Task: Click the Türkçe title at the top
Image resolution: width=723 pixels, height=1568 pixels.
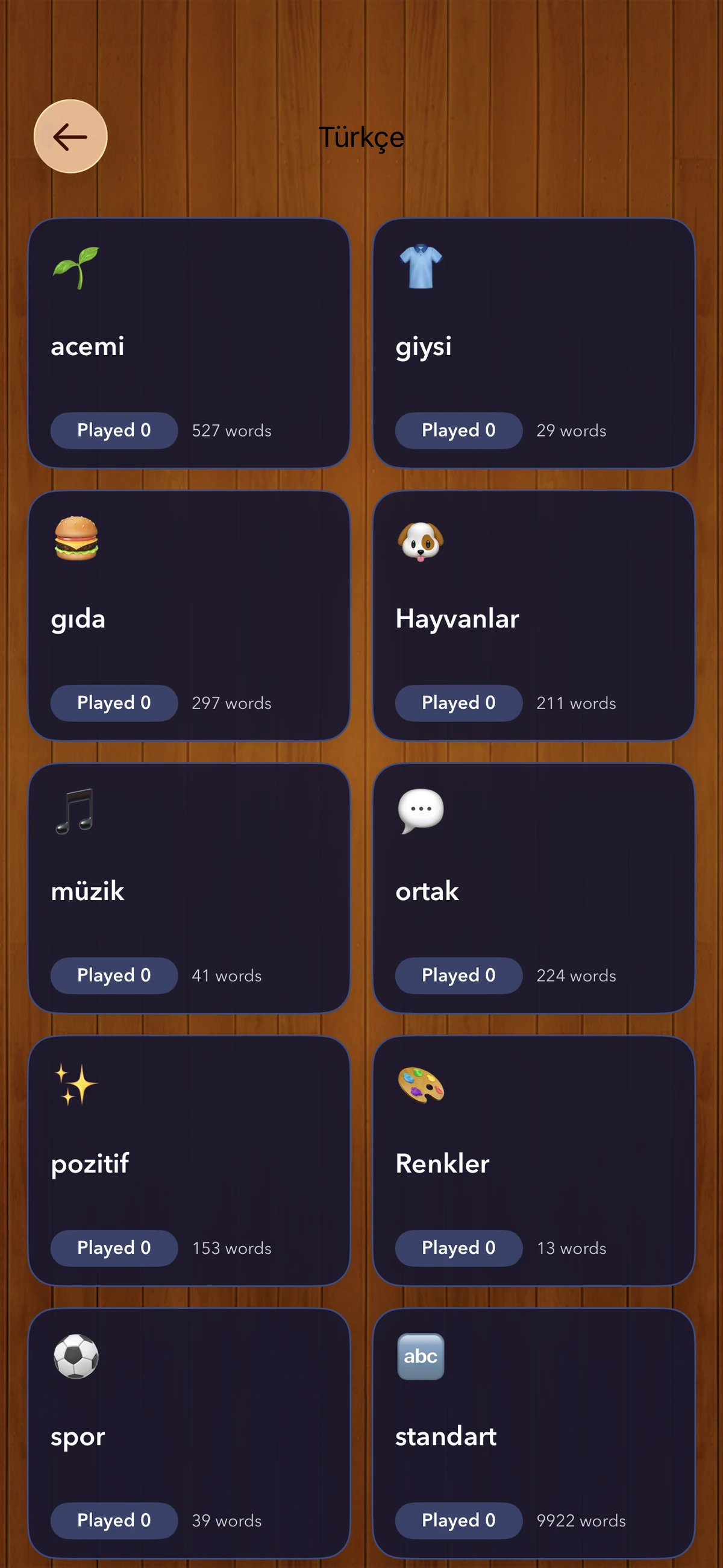Action: [x=361, y=137]
